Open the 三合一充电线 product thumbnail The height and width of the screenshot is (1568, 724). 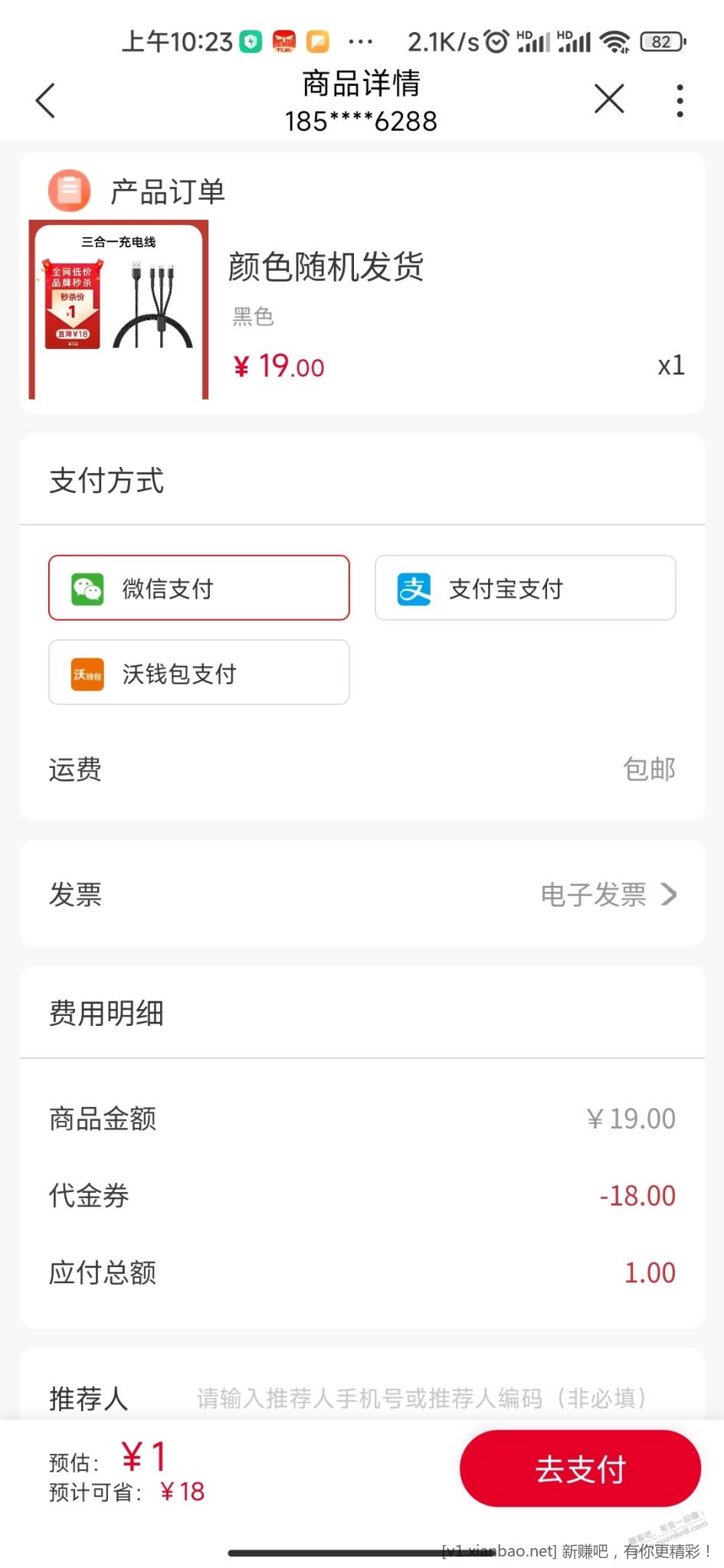tap(119, 309)
